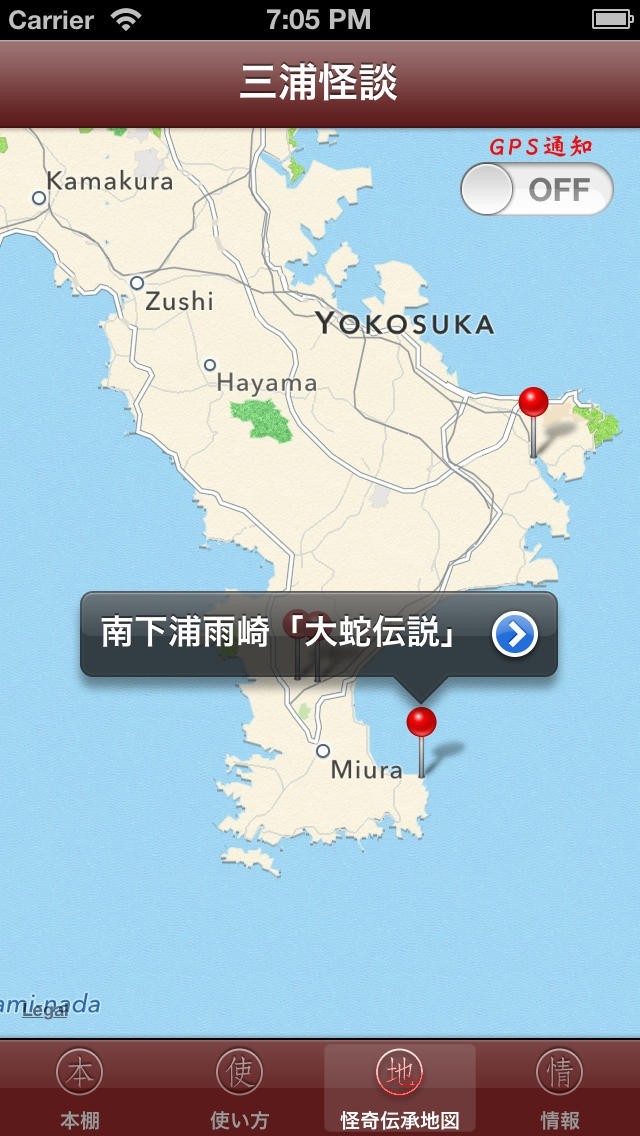Tap the selected pin near Miura
This screenshot has width=640, height=1136.
pos(422,723)
